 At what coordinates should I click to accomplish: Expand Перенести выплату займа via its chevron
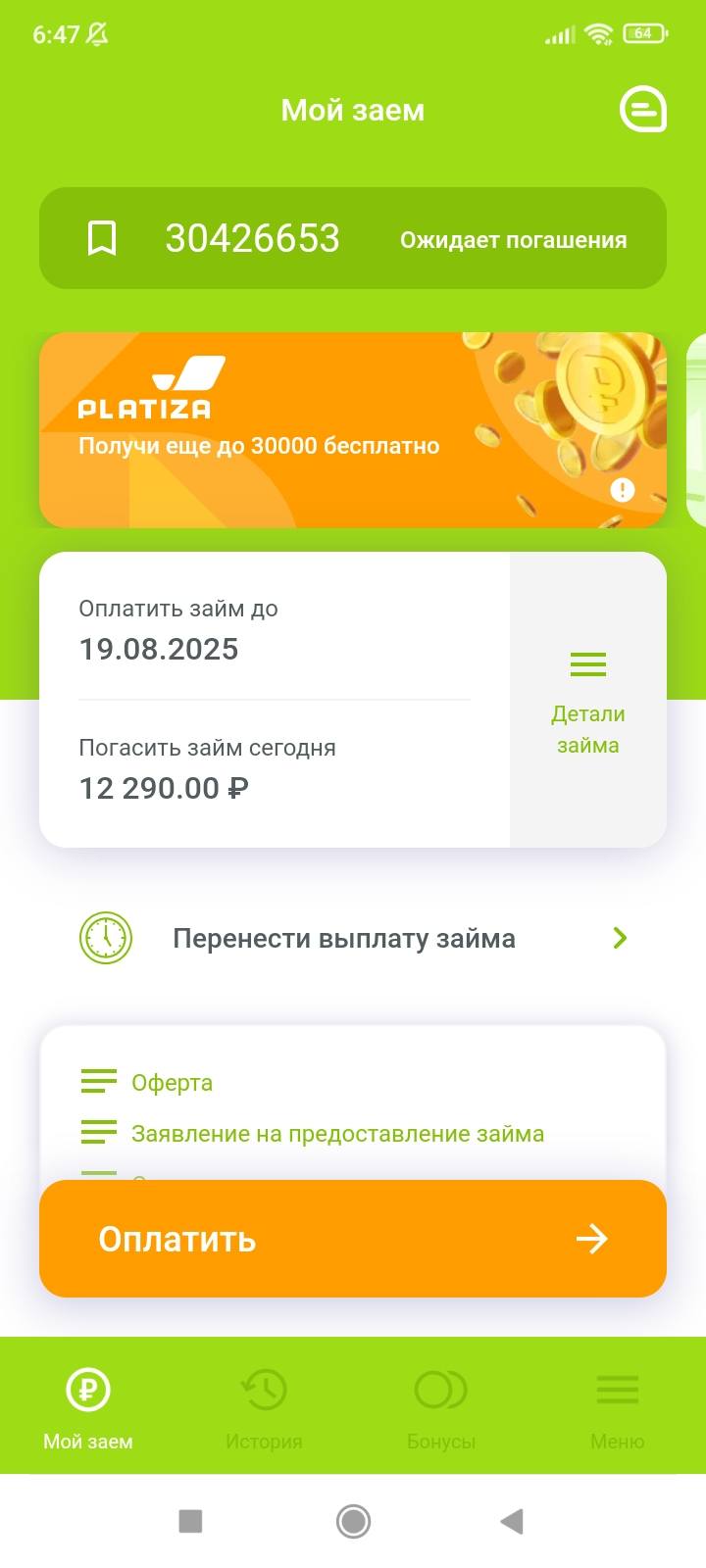[x=619, y=938]
